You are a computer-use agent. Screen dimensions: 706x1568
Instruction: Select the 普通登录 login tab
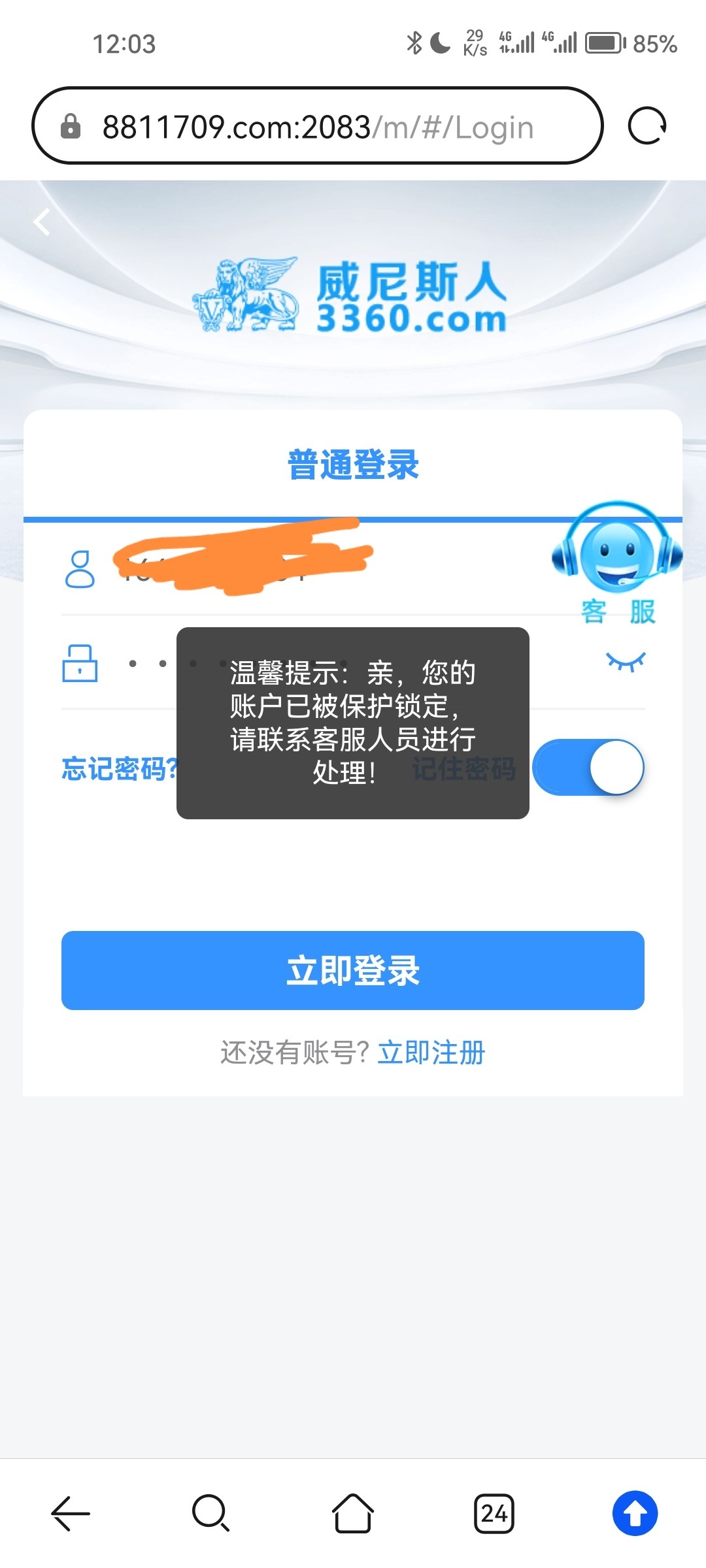pyautogui.click(x=353, y=464)
